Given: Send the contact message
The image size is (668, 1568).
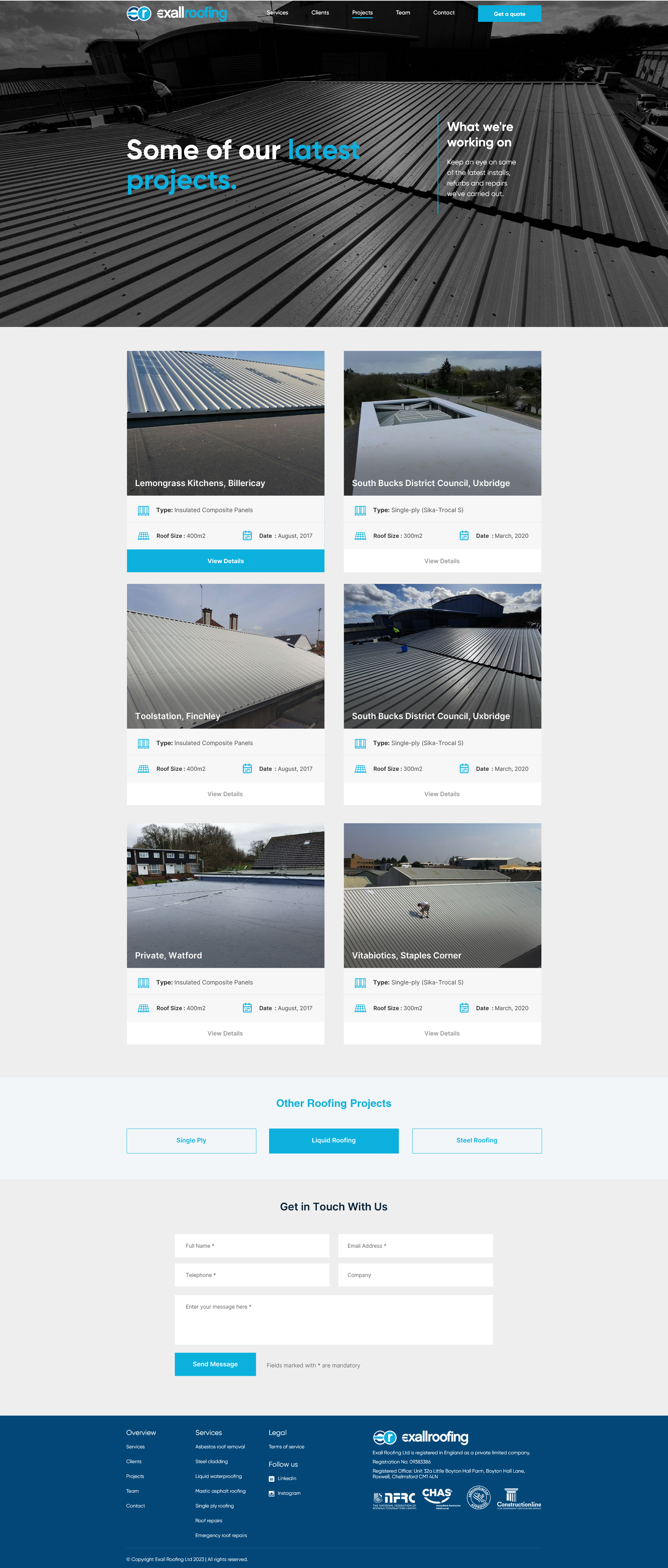Looking at the screenshot, I should click(x=215, y=1364).
